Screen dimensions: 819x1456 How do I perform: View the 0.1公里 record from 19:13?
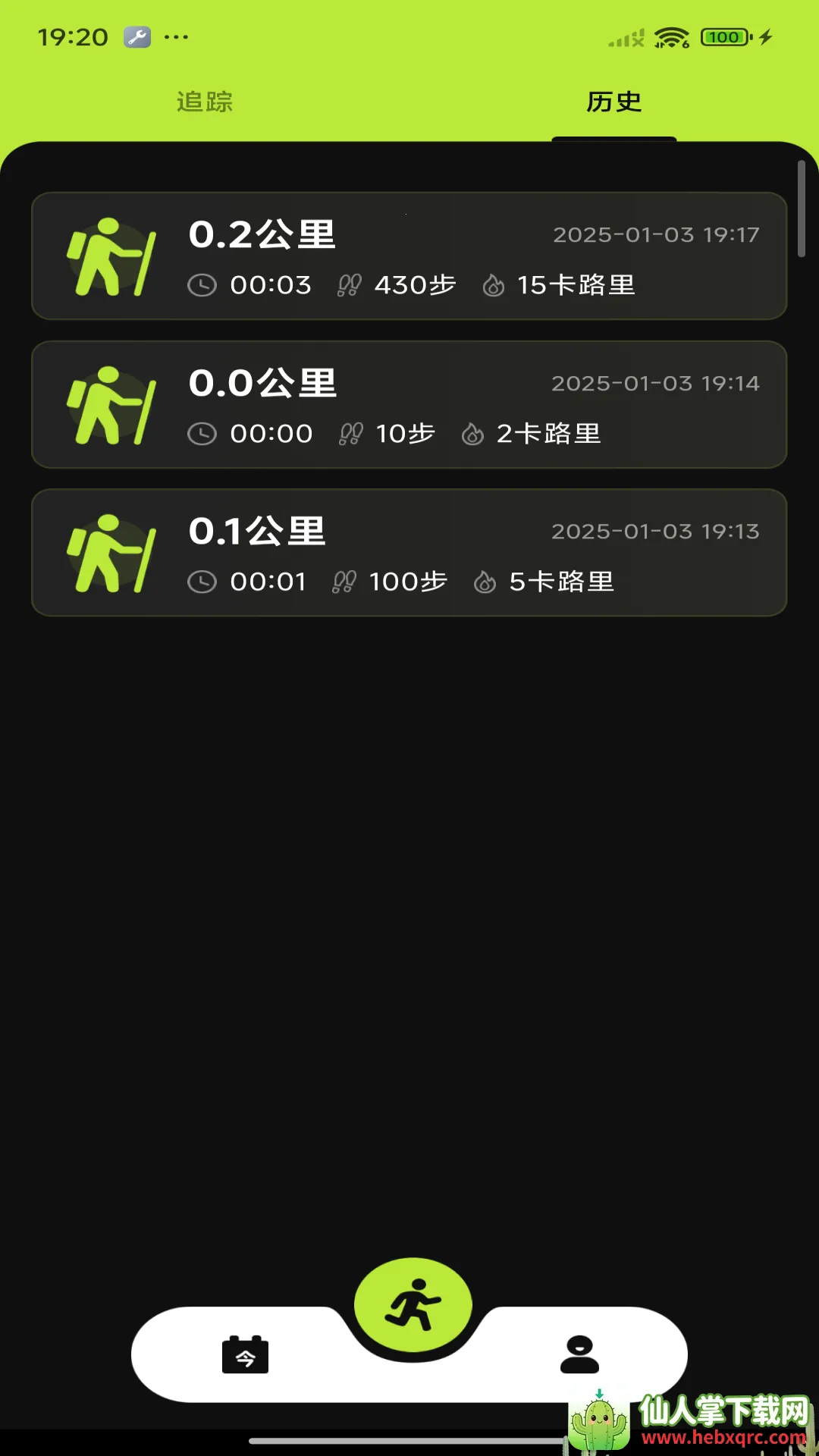point(409,553)
